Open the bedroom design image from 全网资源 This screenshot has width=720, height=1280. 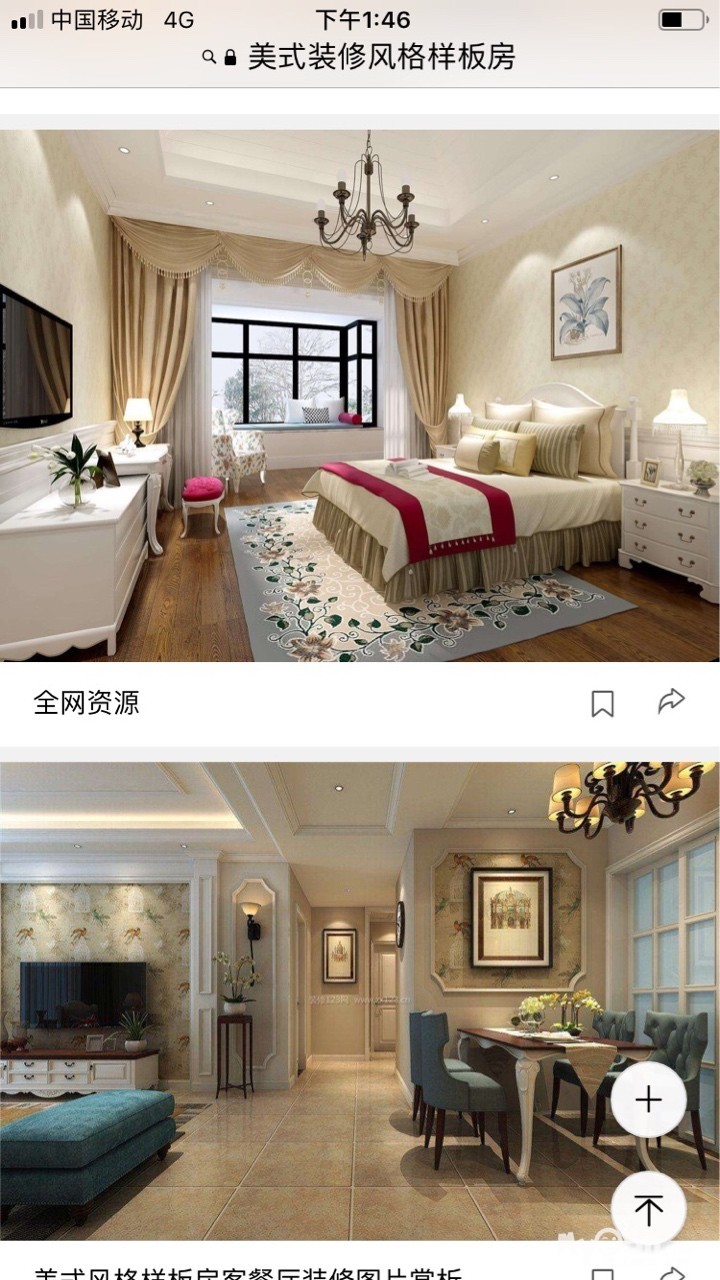tap(360, 396)
